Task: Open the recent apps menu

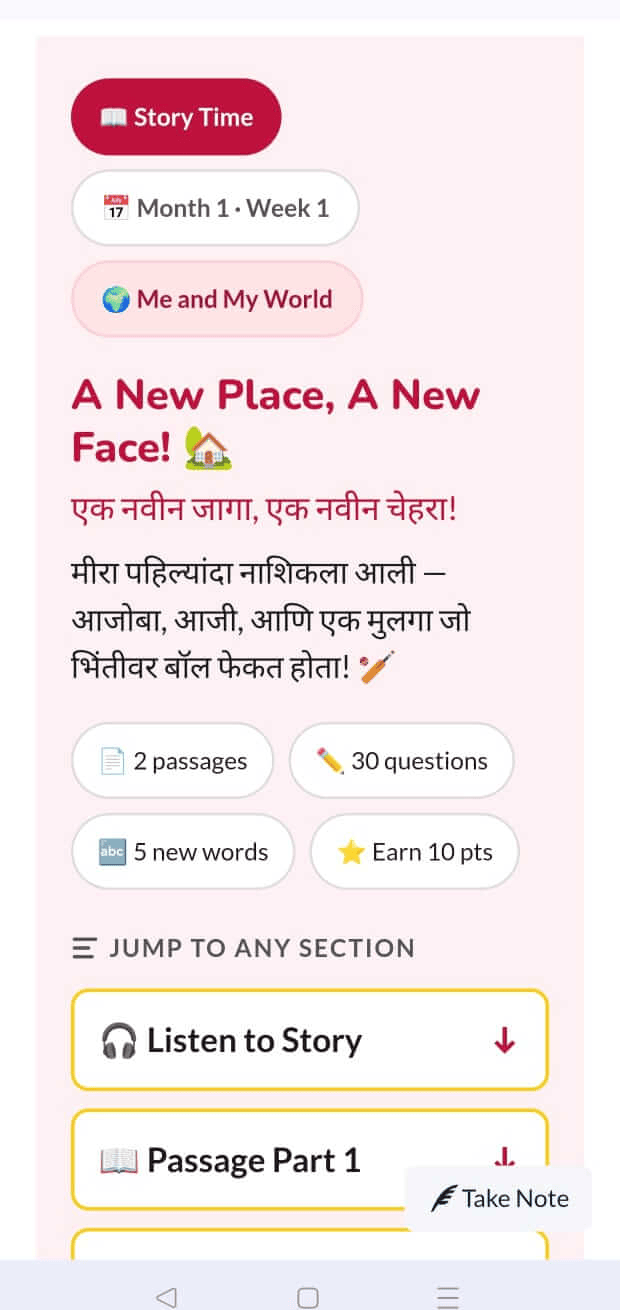Action: [449, 1297]
